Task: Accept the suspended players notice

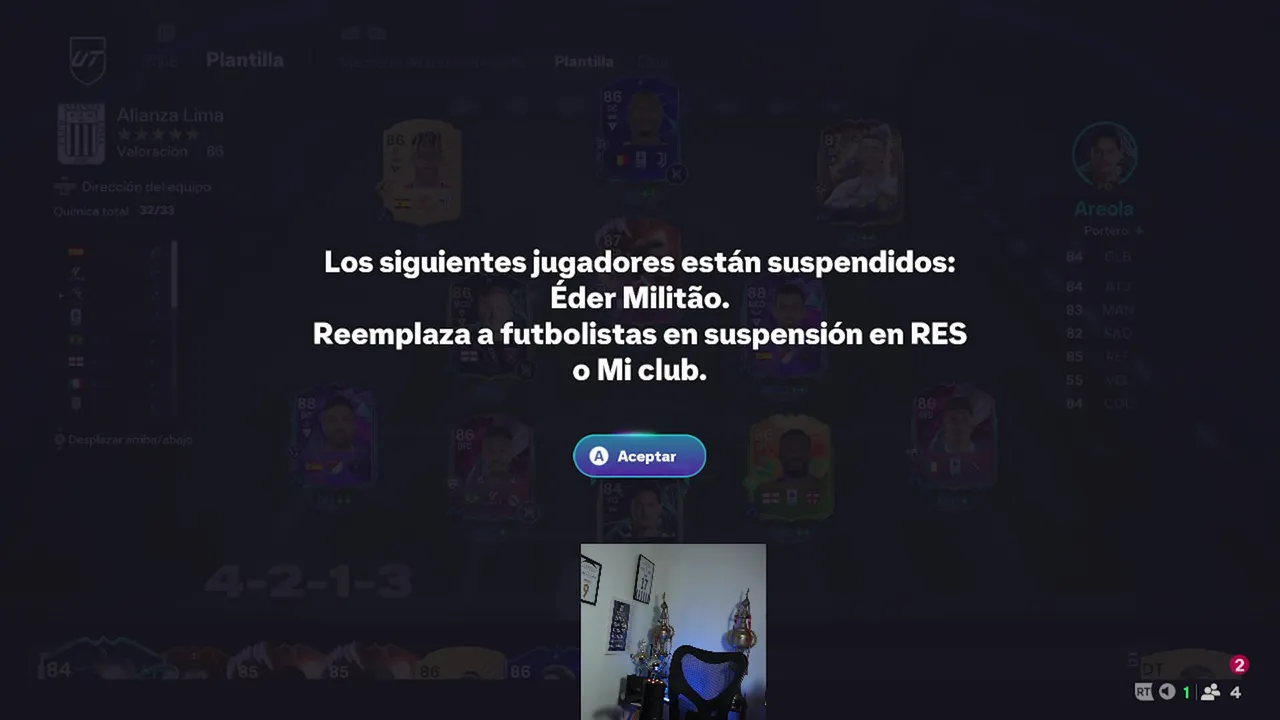Action: (639, 456)
